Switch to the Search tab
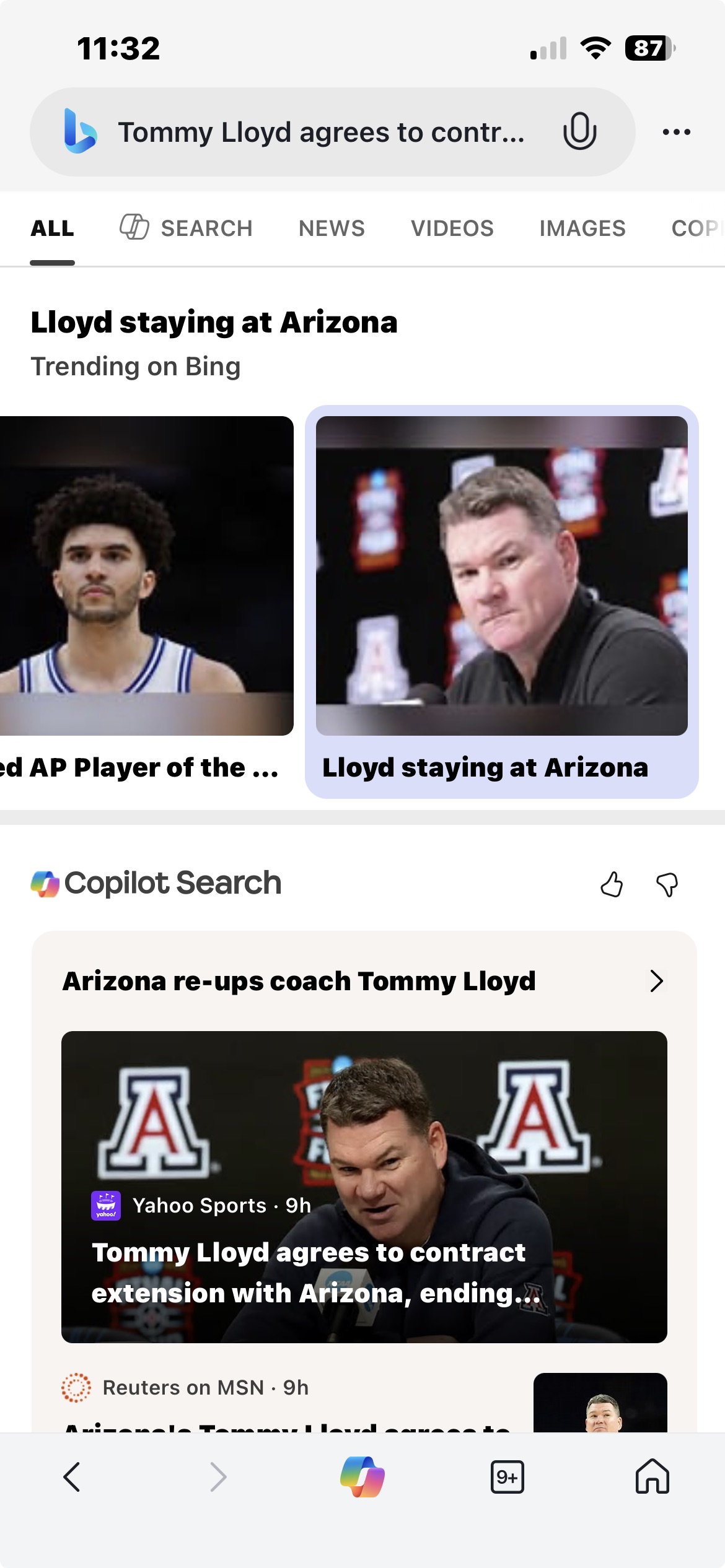This screenshot has width=725, height=1568. [187, 229]
